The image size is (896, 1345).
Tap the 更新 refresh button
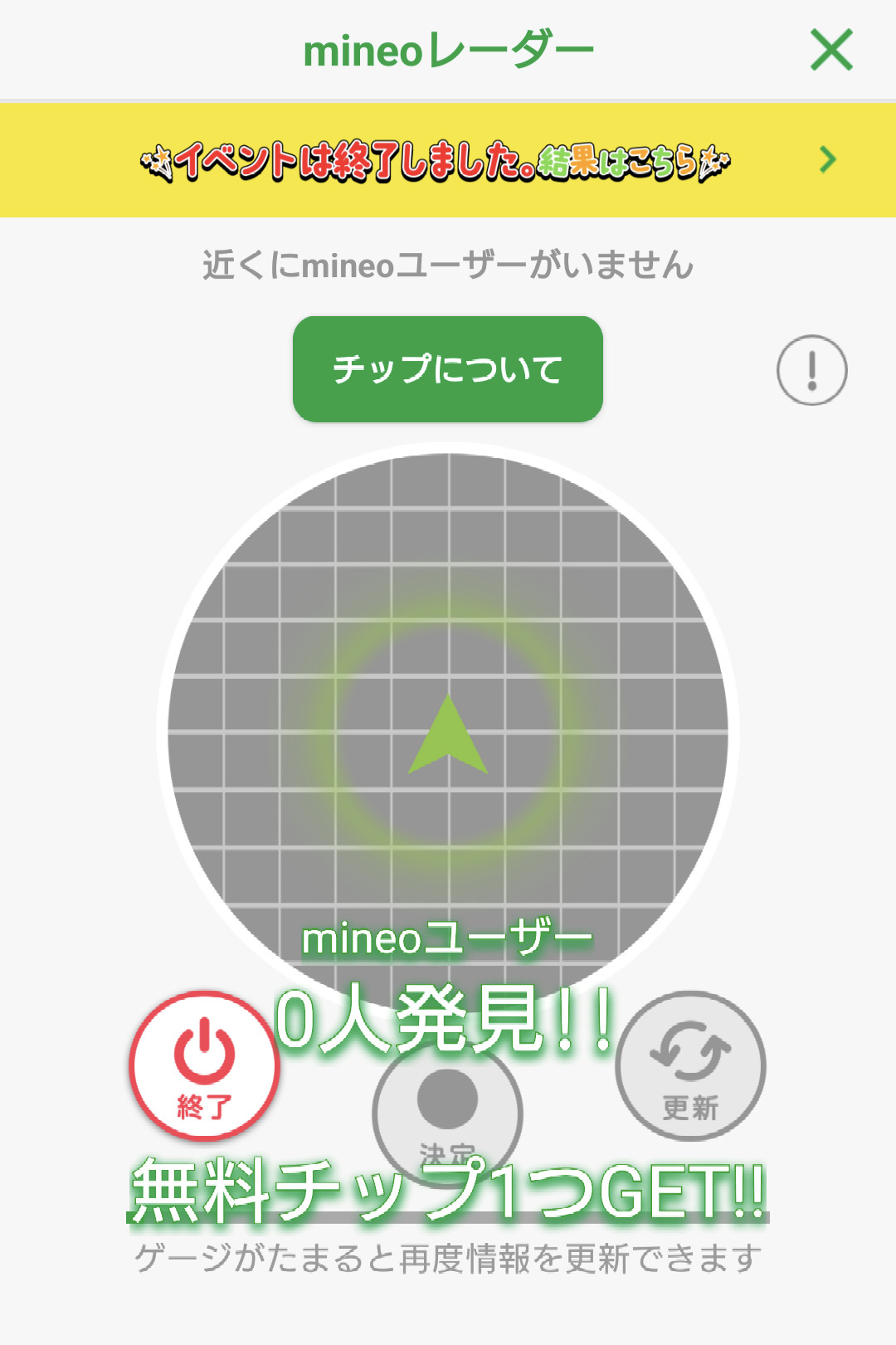tap(690, 1065)
